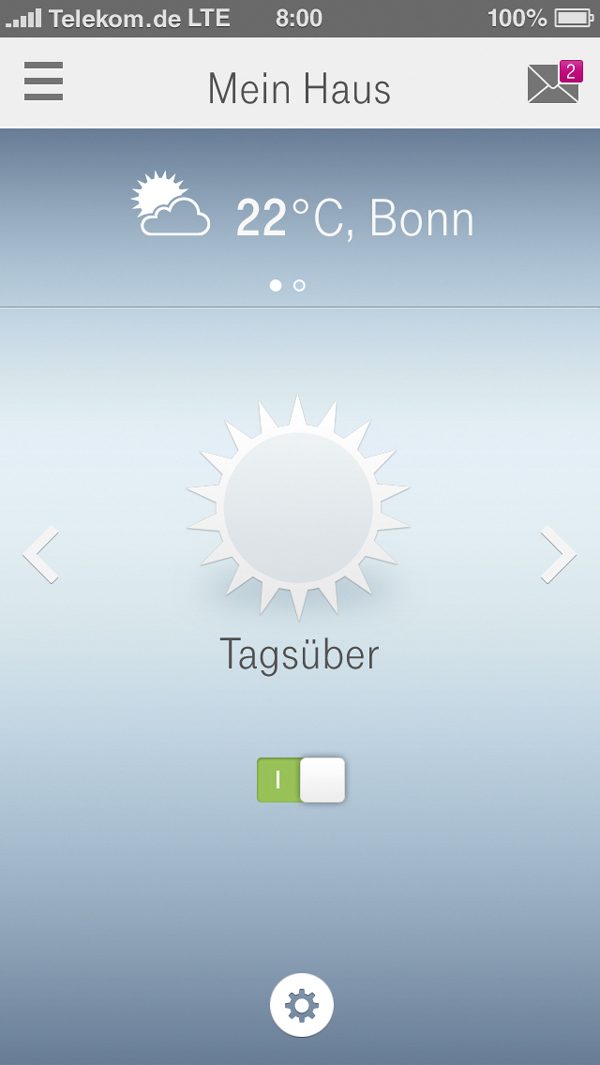Open the hamburger menu

(43, 82)
